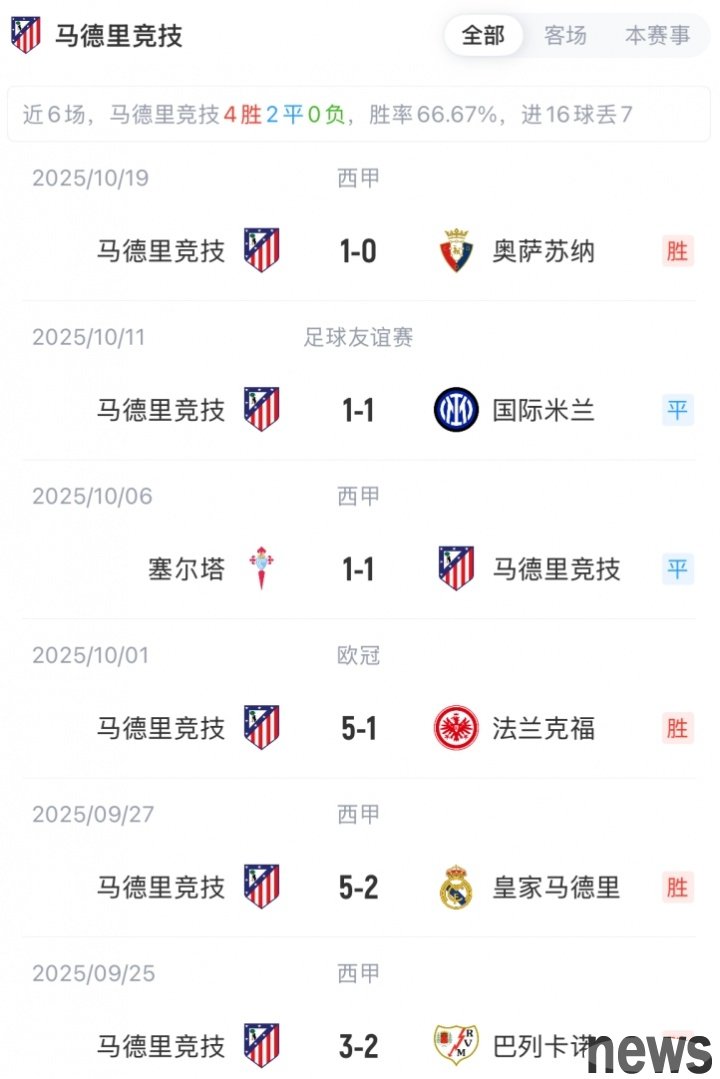Open the 5-1 match against 法兰克福

(358, 728)
